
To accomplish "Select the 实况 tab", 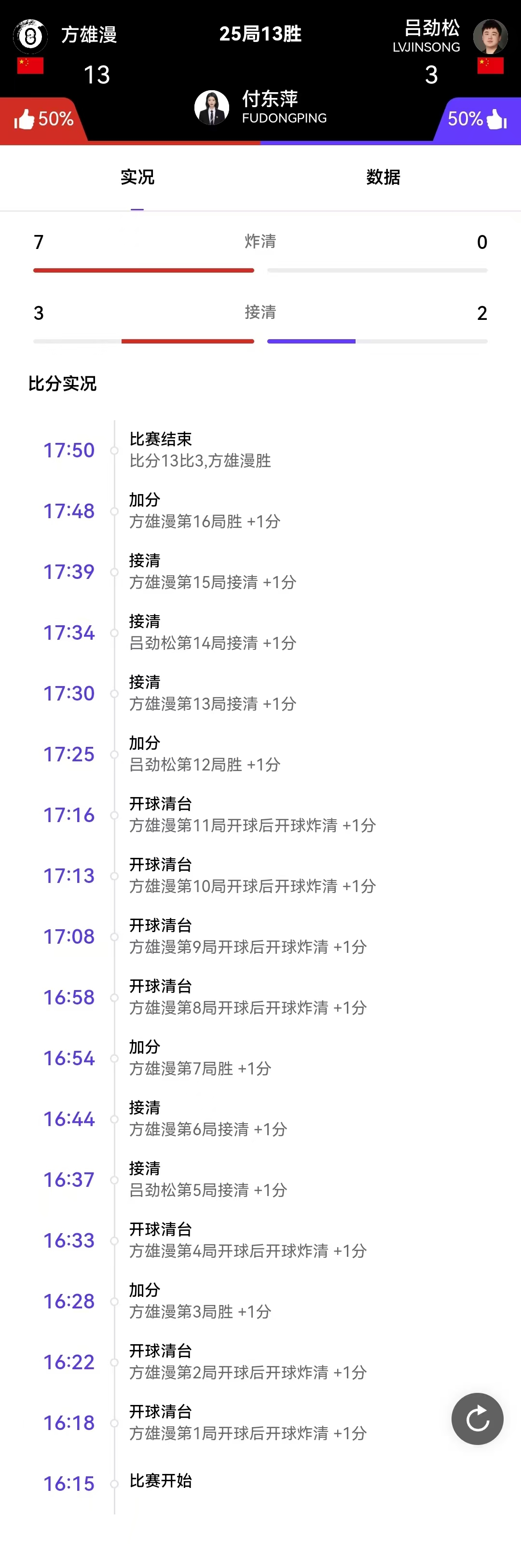I will (137, 177).
